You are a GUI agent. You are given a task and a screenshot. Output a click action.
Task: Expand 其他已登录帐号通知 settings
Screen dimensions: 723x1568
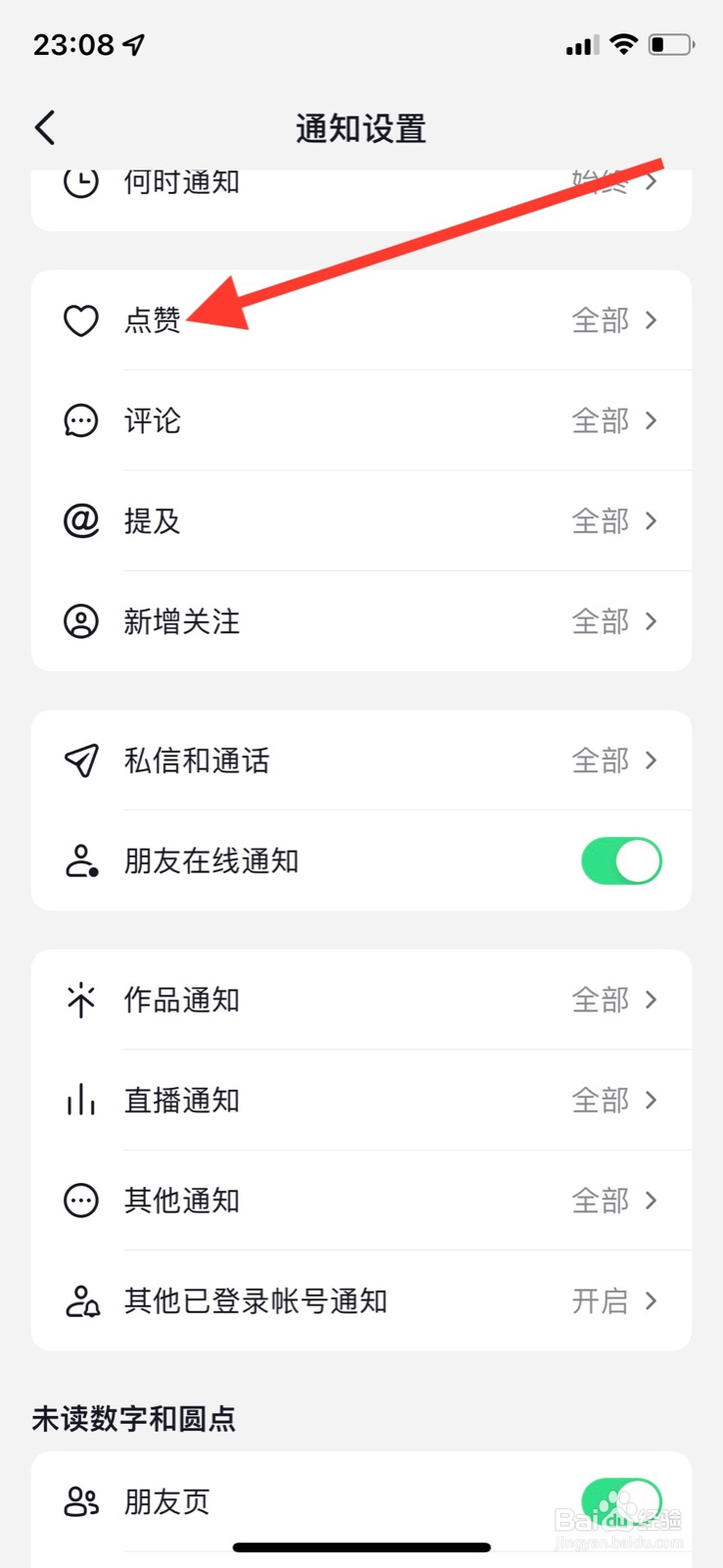pyautogui.click(x=651, y=1300)
